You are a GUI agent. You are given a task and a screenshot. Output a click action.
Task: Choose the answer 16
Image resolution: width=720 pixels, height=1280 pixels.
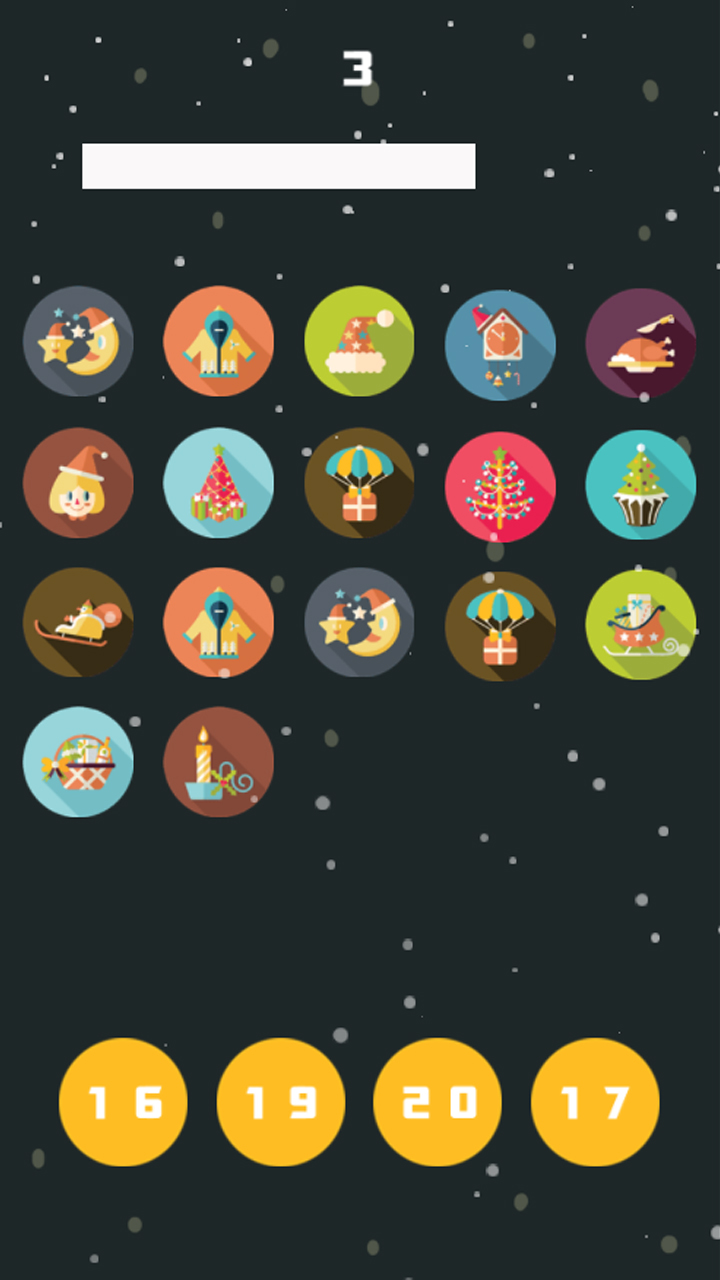(123, 1102)
